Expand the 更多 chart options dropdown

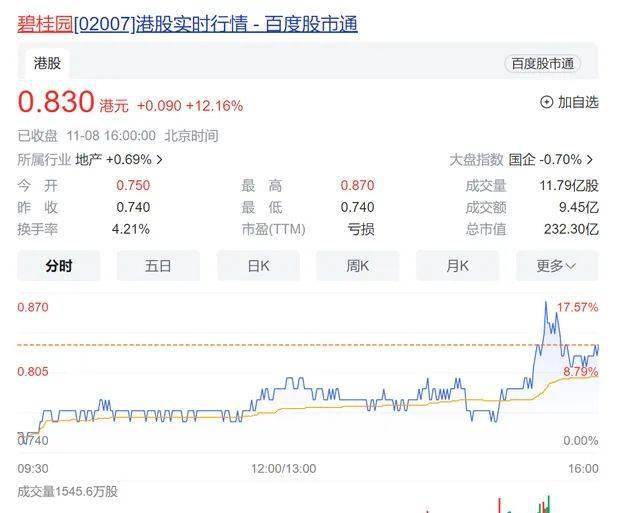pyautogui.click(x=556, y=265)
